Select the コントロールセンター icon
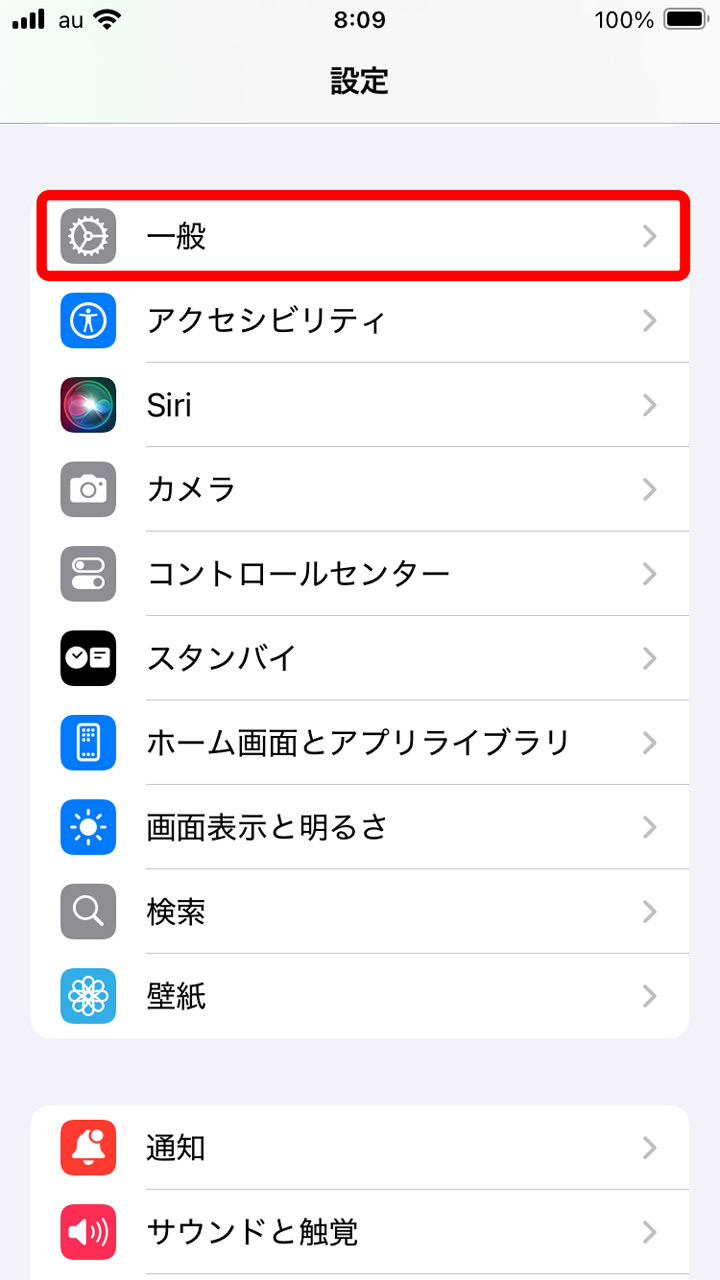Screen dimensions: 720x1280 point(88,573)
